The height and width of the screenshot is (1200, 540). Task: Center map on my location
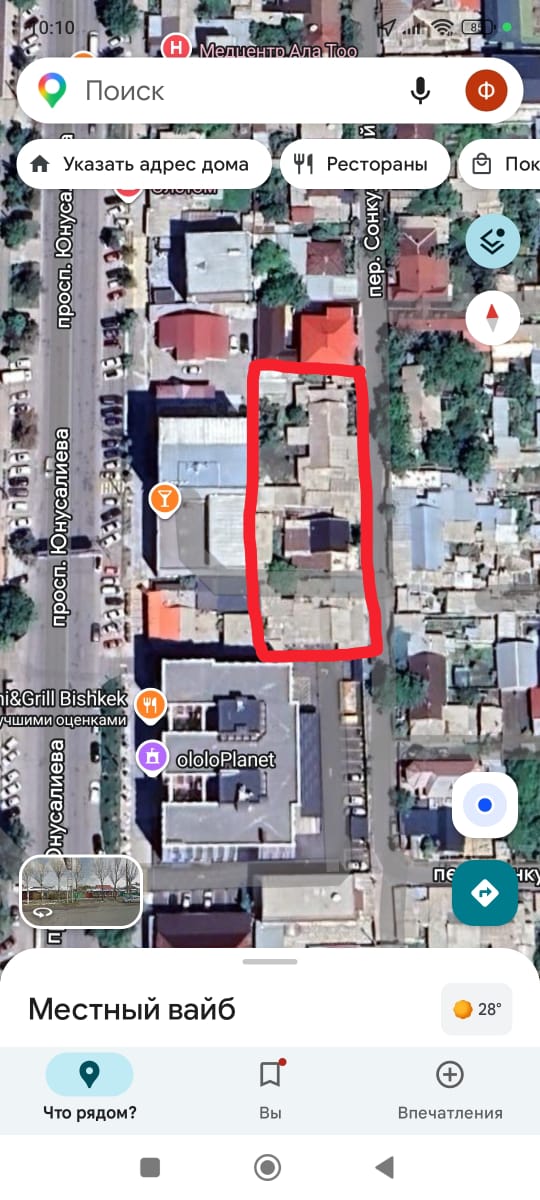[485, 805]
